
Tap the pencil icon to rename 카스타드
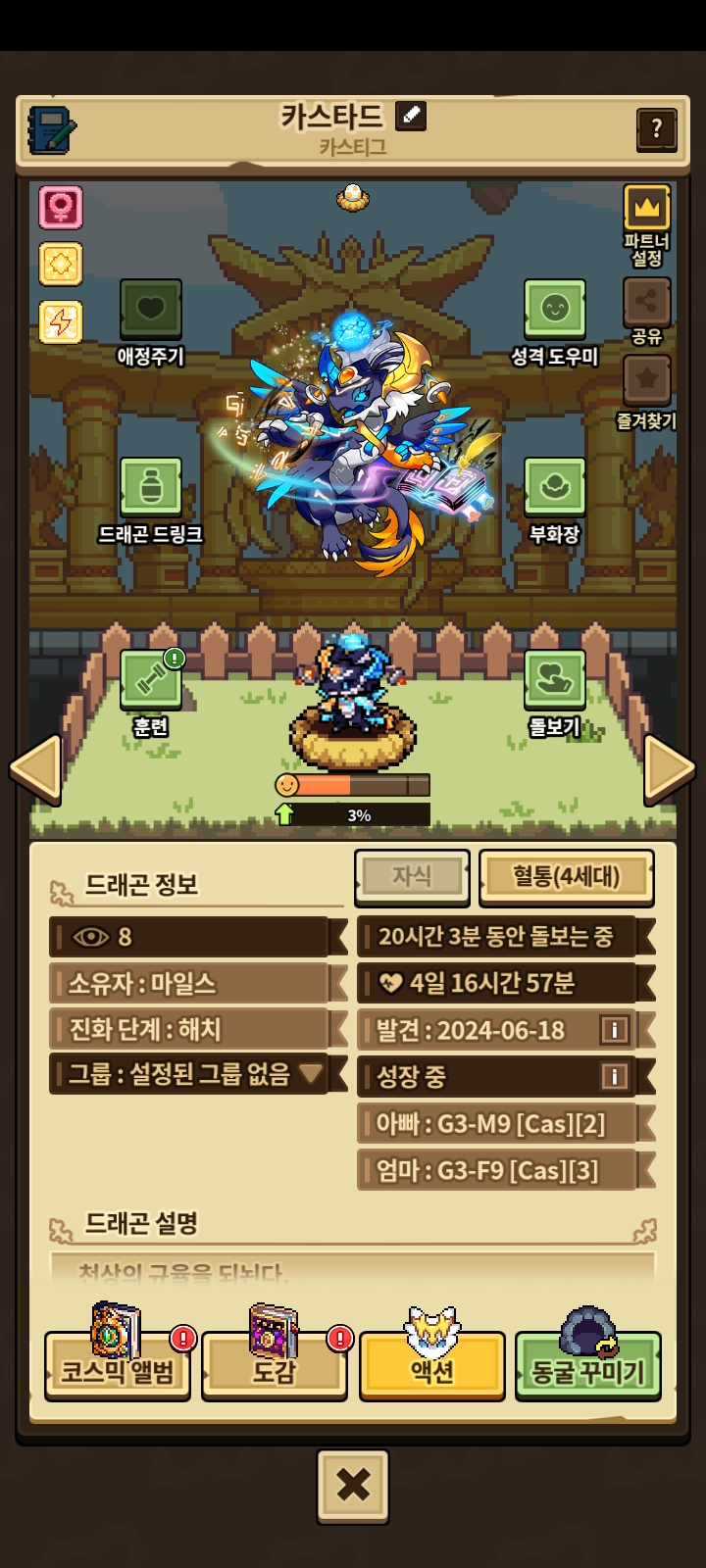411,116
